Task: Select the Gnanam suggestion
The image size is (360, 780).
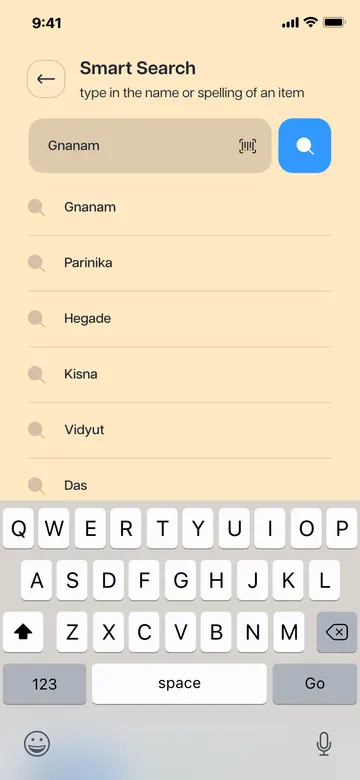Action: click(180, 207)
